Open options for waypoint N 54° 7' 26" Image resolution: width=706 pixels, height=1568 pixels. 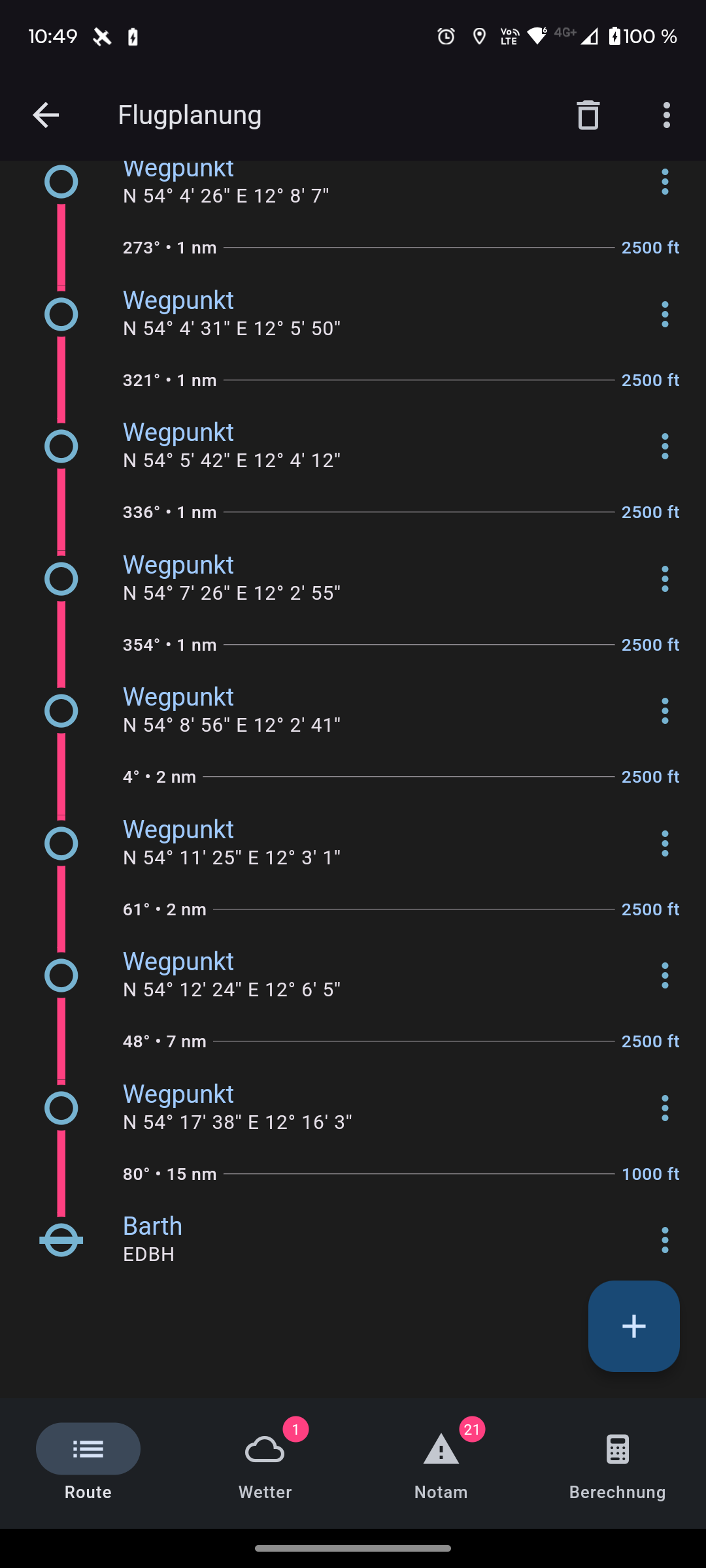pyautogui.click(x=665, y=579)
